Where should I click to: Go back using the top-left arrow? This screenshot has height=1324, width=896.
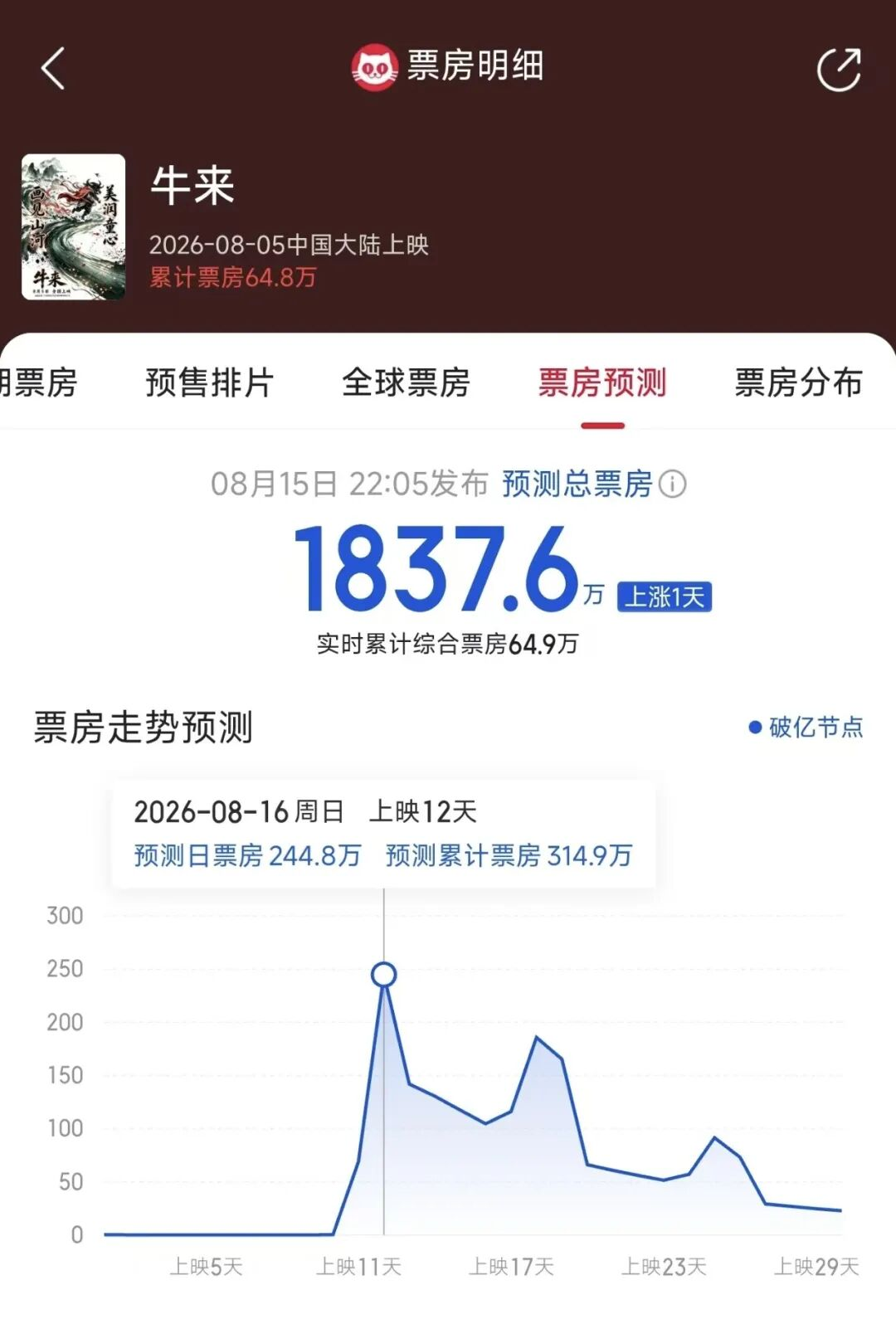pos(53,68)
